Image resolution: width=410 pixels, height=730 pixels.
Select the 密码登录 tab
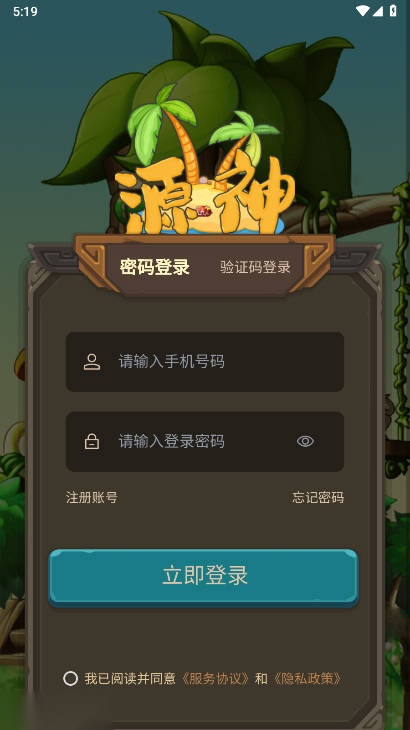point(155,267)
